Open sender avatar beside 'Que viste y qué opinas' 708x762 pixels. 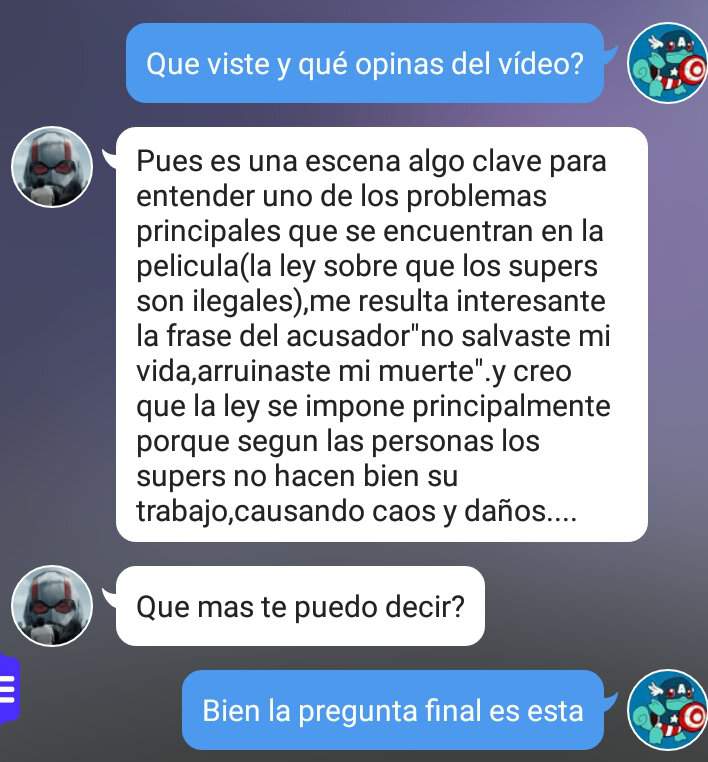pyautogui.click(x=666, y=61)
